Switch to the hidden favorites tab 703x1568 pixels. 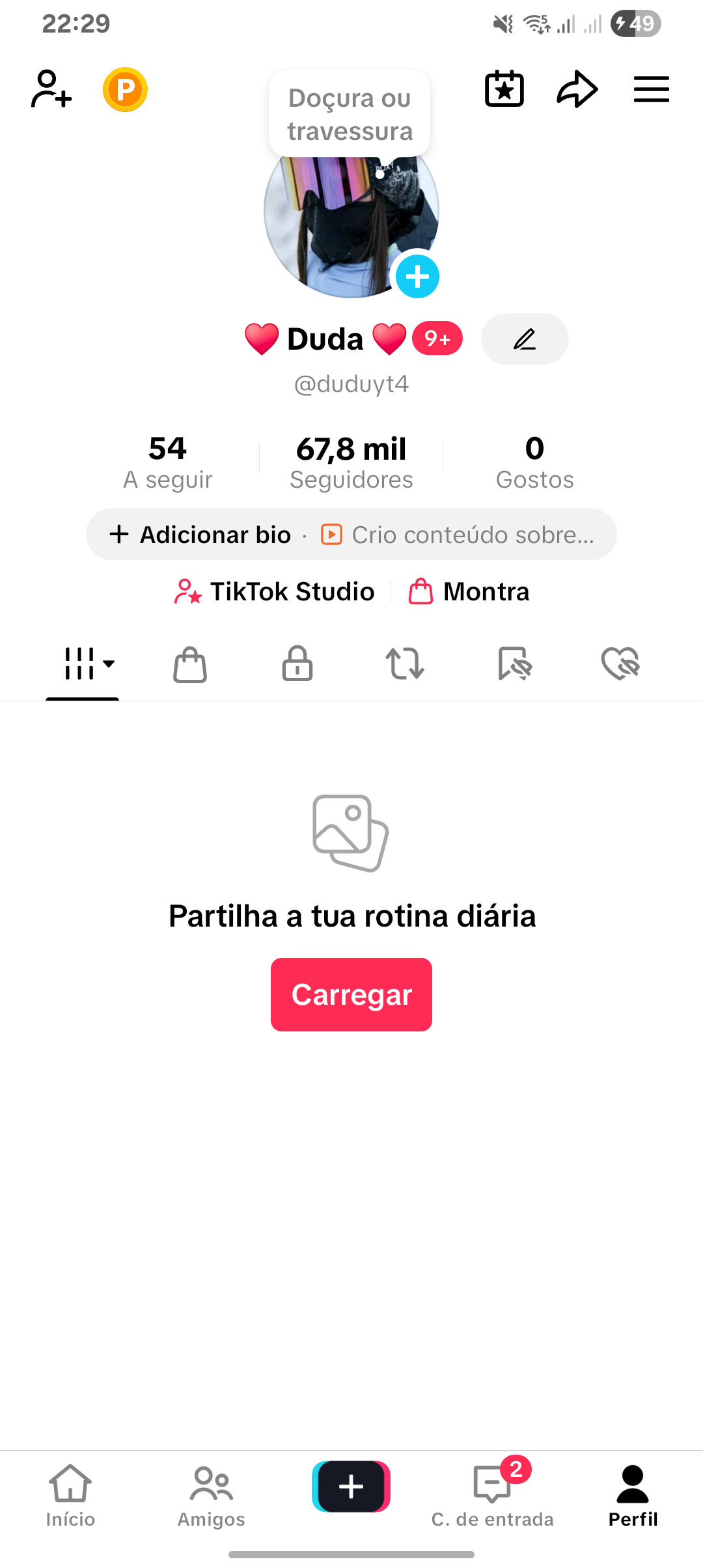(514, 664)
